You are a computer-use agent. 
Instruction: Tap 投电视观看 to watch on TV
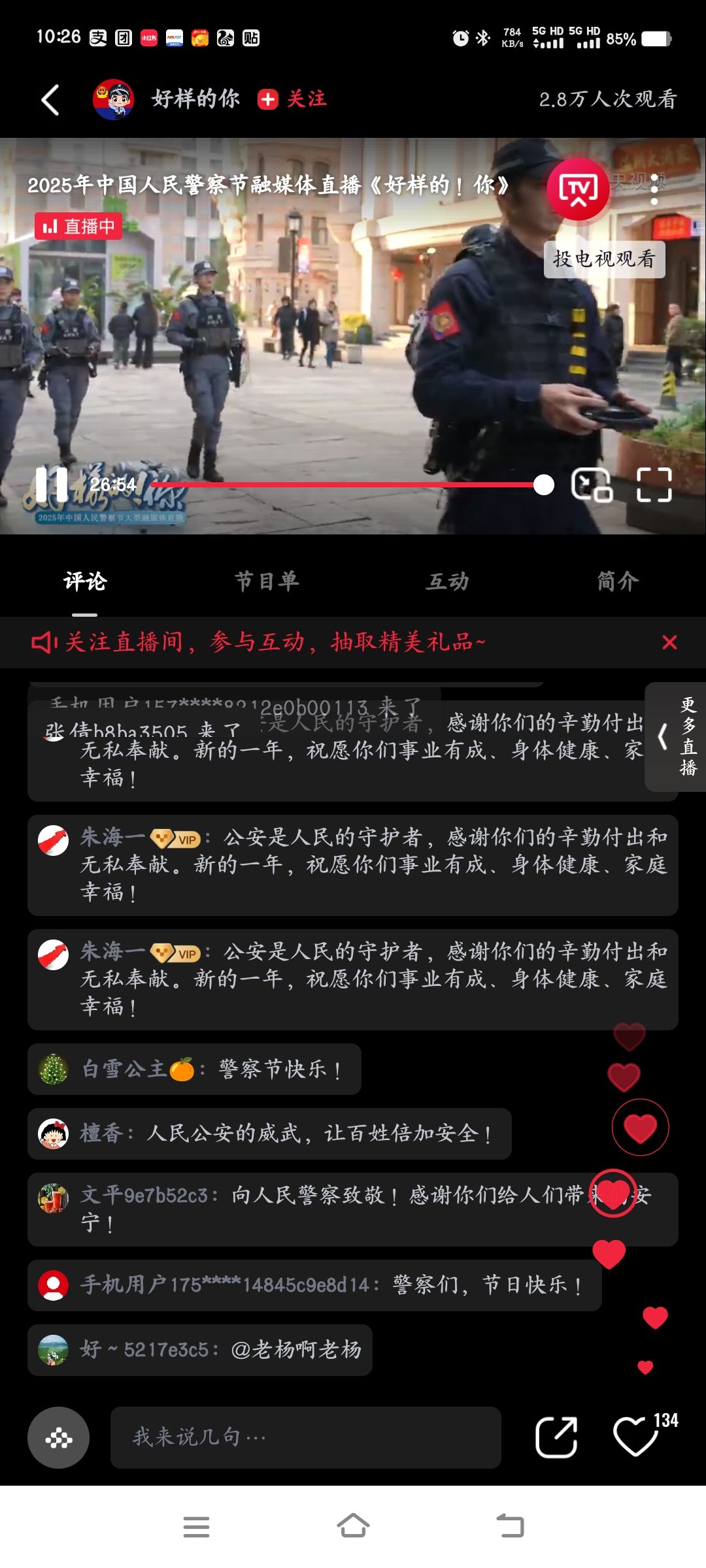coord(604,259)
